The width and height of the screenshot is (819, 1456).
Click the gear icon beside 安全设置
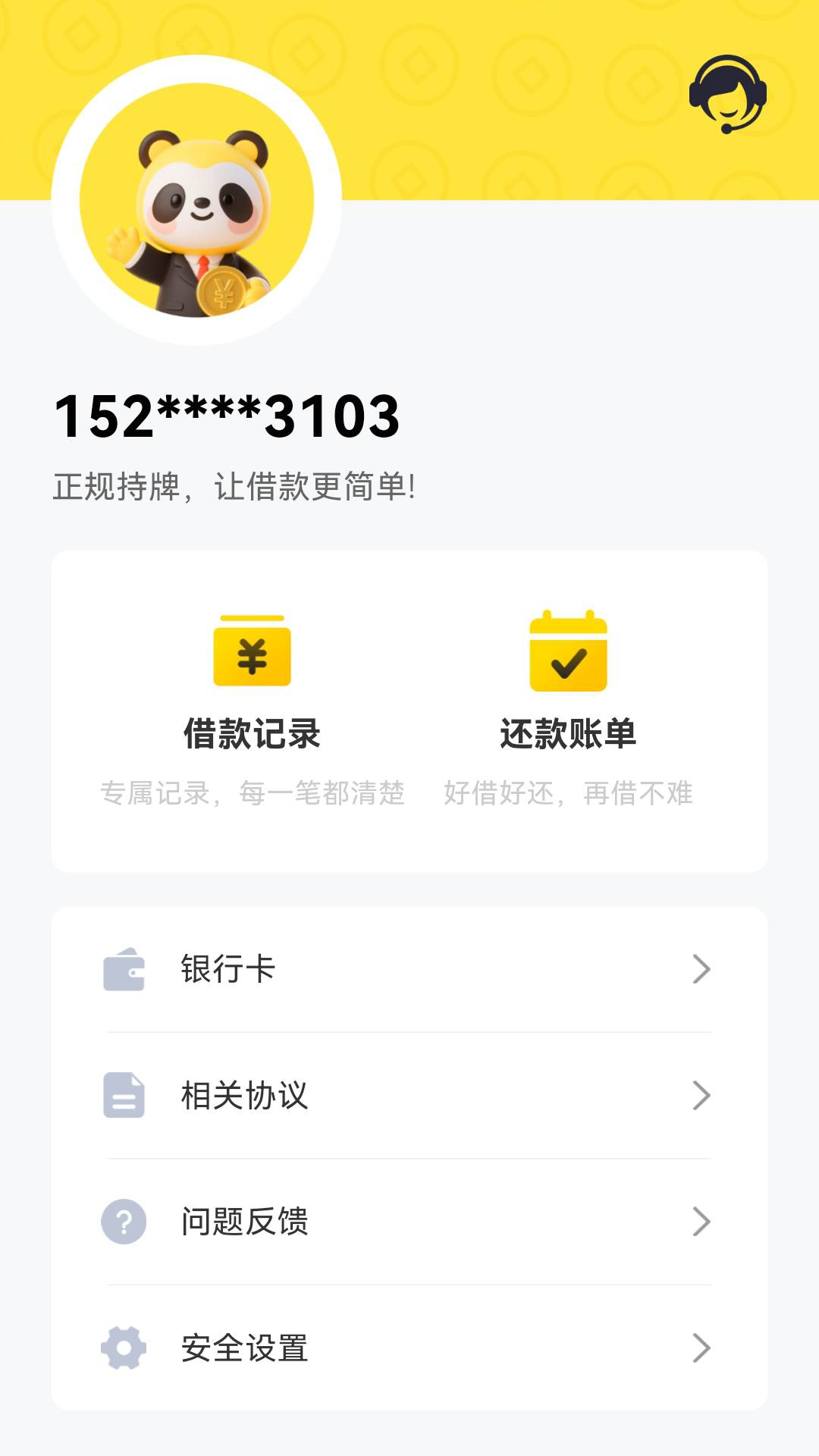124,1345
